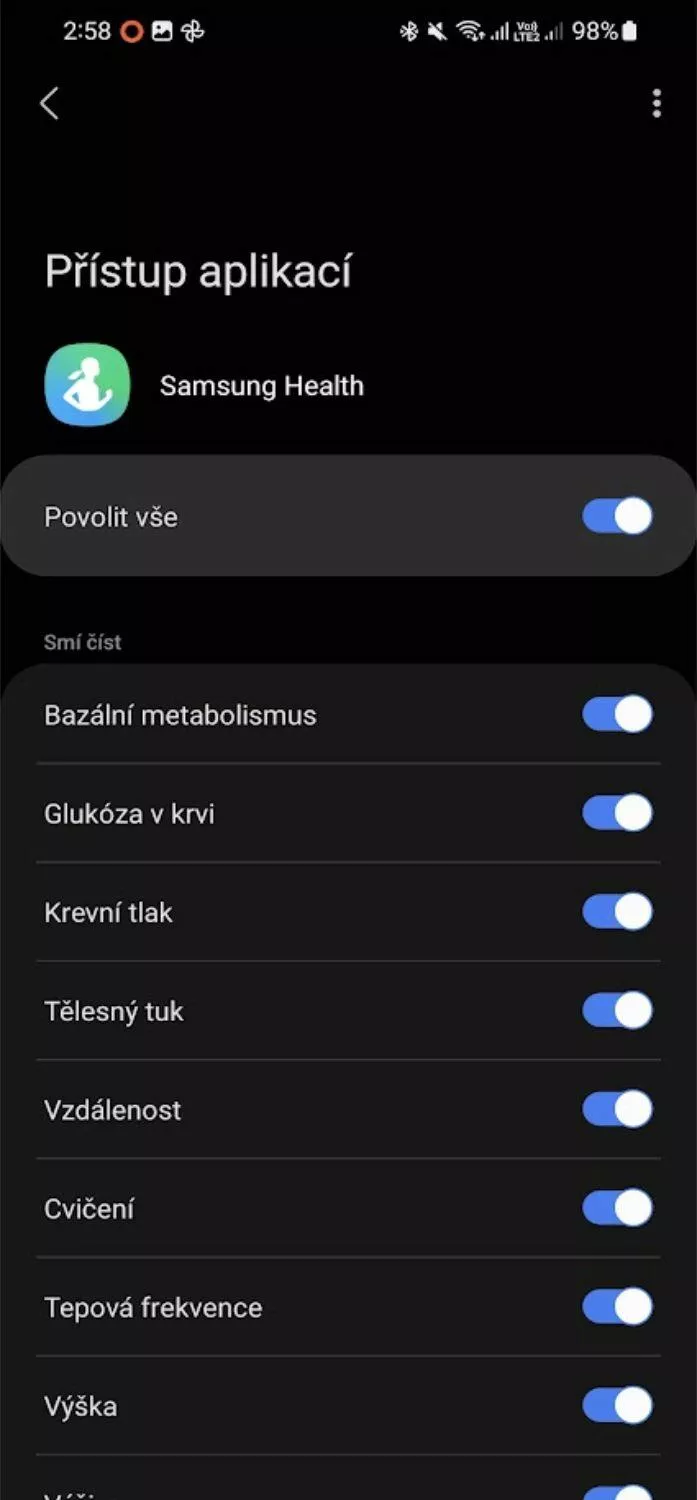Toggle Glukóza v krvi permission
The height and width of the screenshot is (1500, 697).
[x=617, y=813]
